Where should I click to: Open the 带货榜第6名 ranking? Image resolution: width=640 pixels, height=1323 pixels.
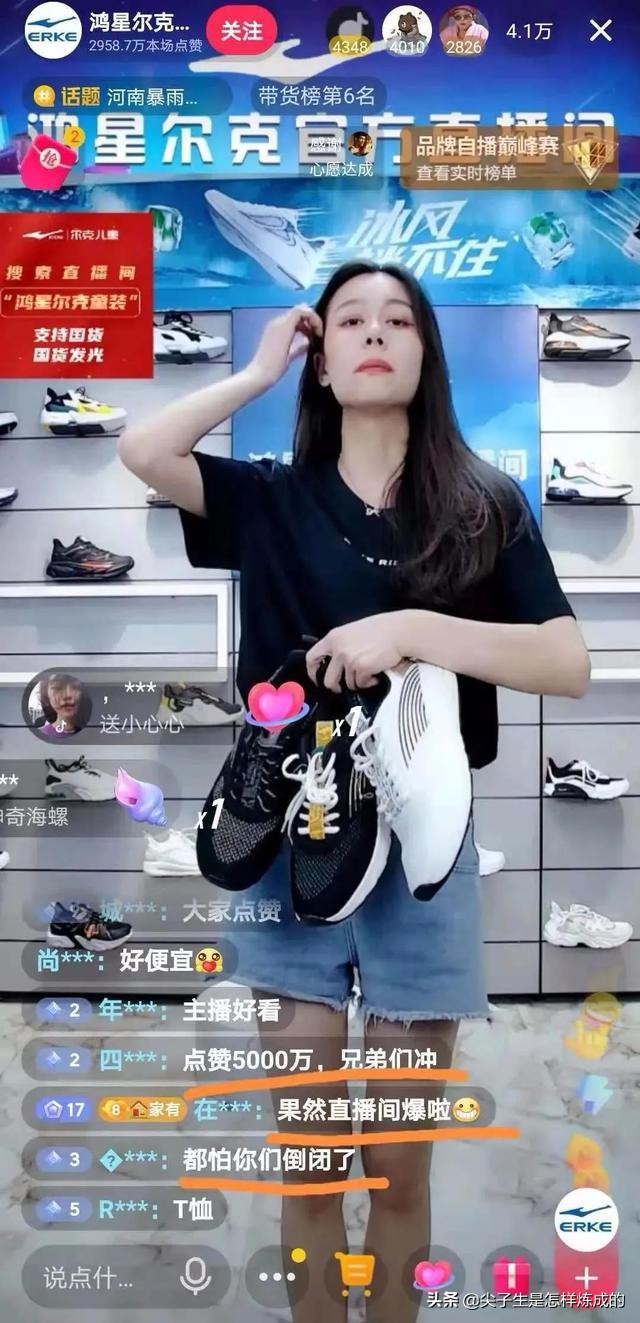[317, 96]
